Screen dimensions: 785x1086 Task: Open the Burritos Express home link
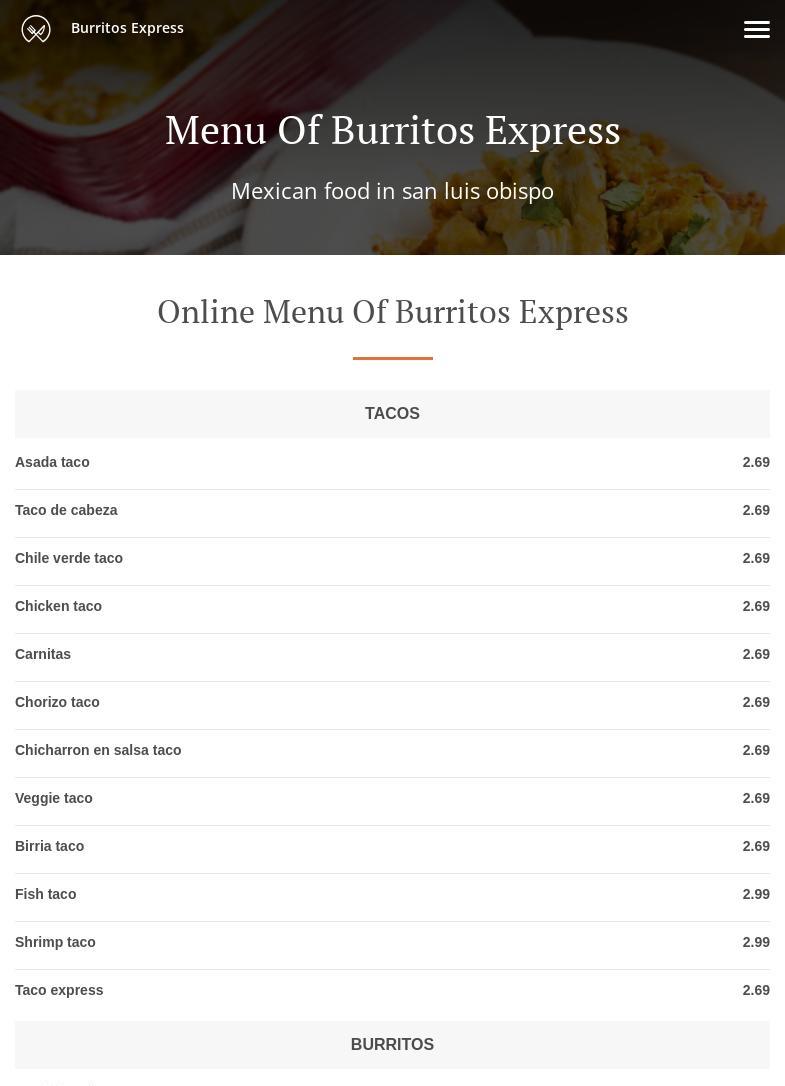(x=126, y=28)
